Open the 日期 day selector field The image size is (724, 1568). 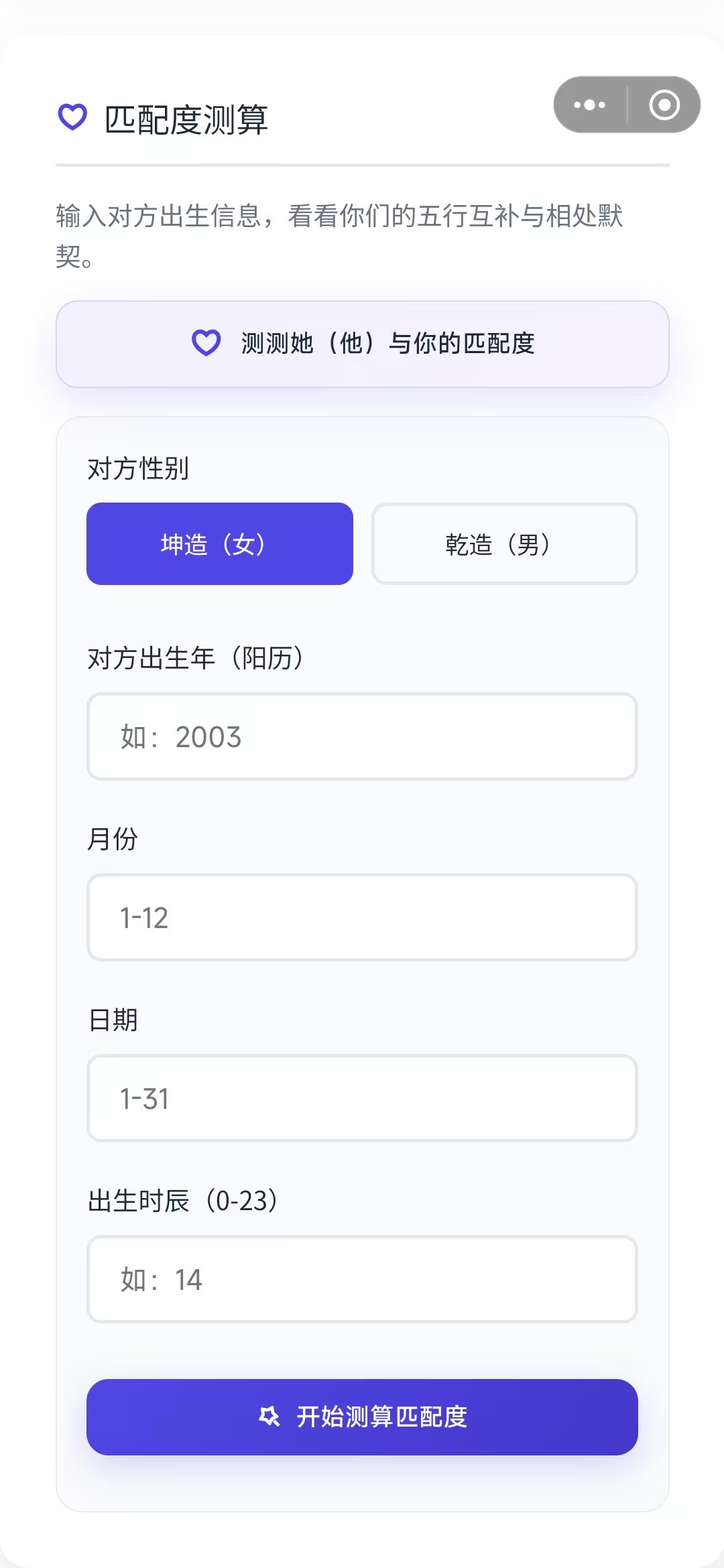click(361, 1099)
